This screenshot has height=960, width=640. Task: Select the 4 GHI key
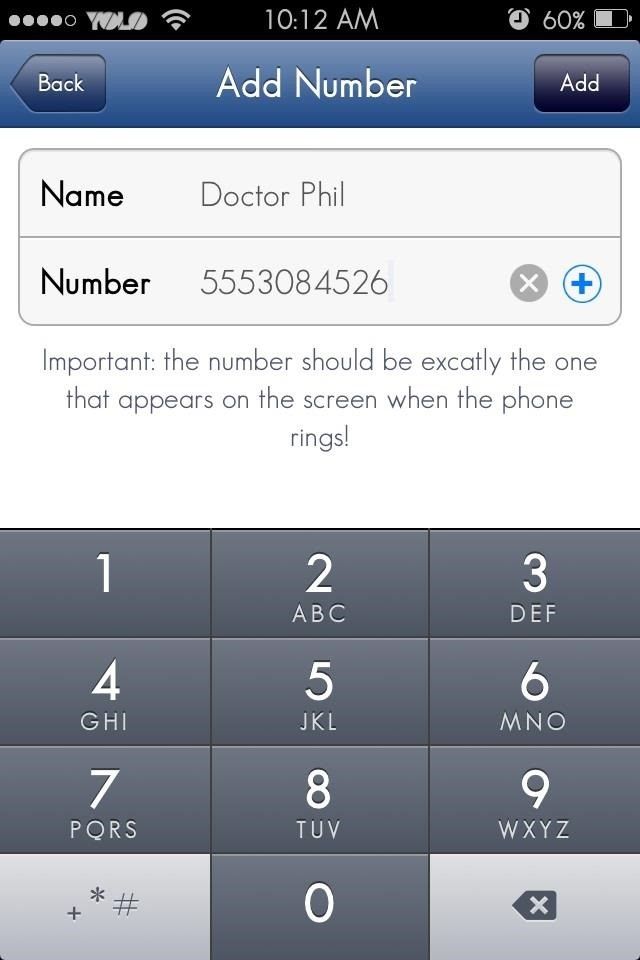click(105, 693)
